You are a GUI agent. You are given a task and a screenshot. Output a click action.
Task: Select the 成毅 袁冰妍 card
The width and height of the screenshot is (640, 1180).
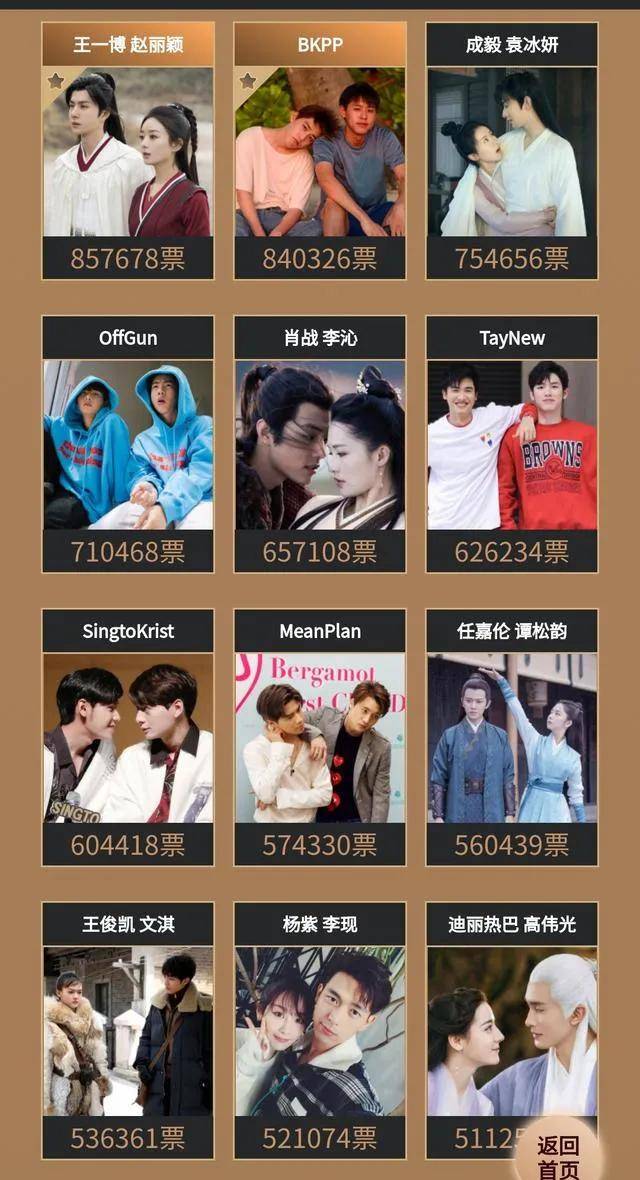click(512, 152)
